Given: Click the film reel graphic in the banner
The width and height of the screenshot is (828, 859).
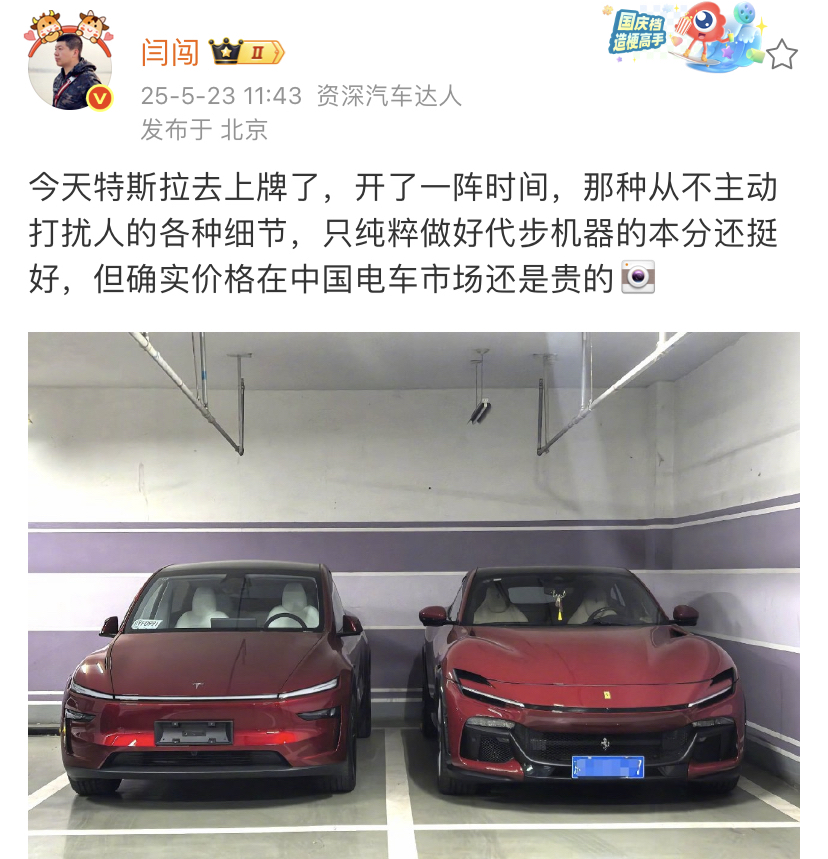Looking at the screenshot, I should 744,15.
